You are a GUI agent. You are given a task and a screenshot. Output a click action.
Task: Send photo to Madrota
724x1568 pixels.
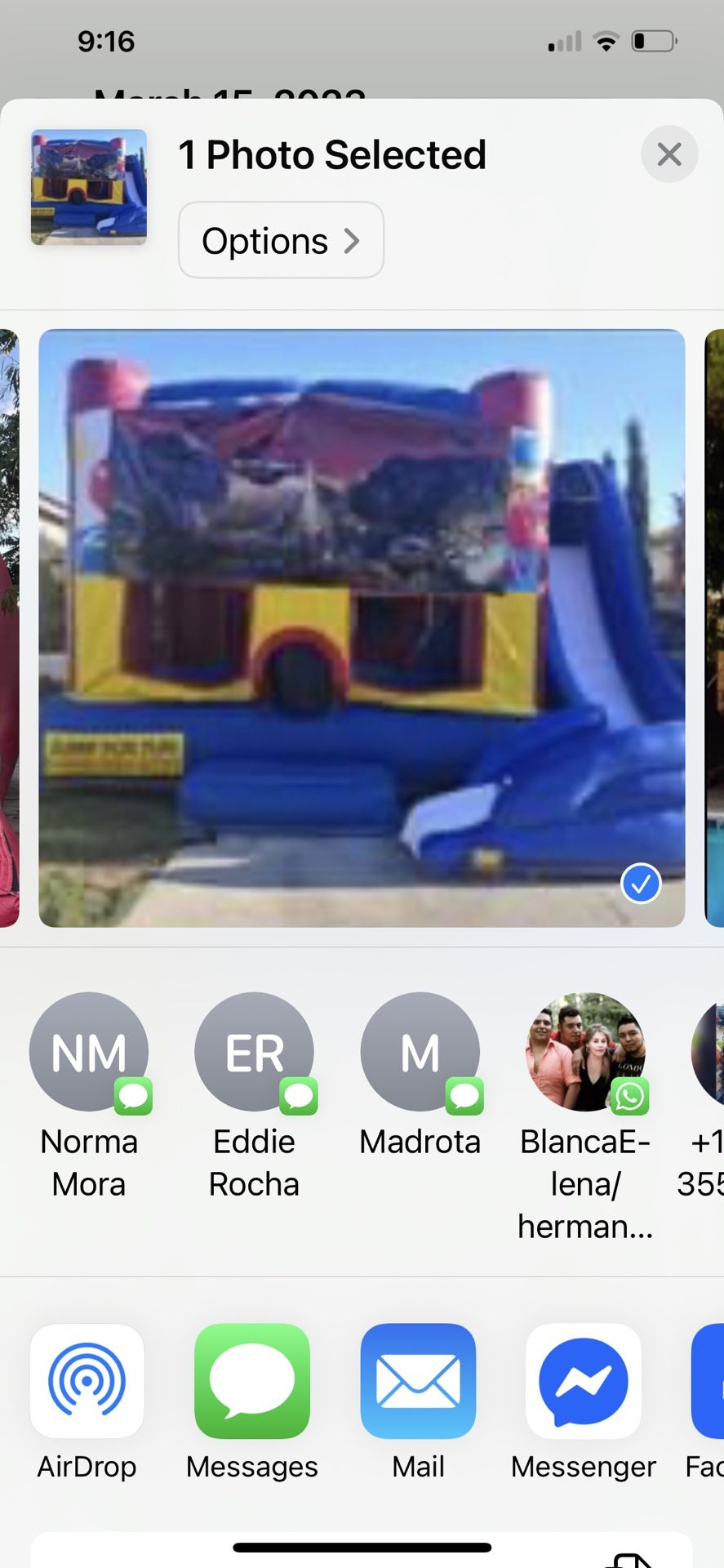click(x=420, y=1053)
